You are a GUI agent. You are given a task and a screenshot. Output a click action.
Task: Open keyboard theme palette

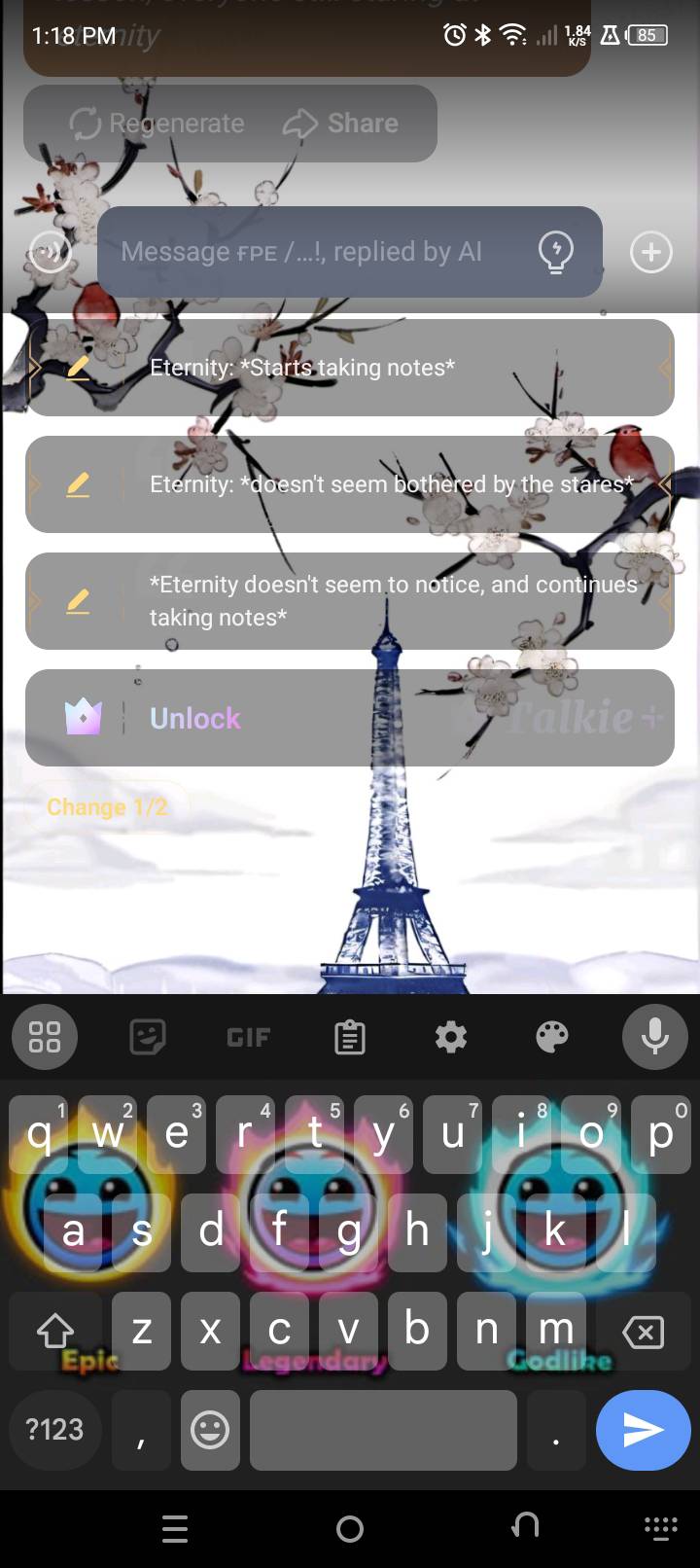tap(551, 1037)
